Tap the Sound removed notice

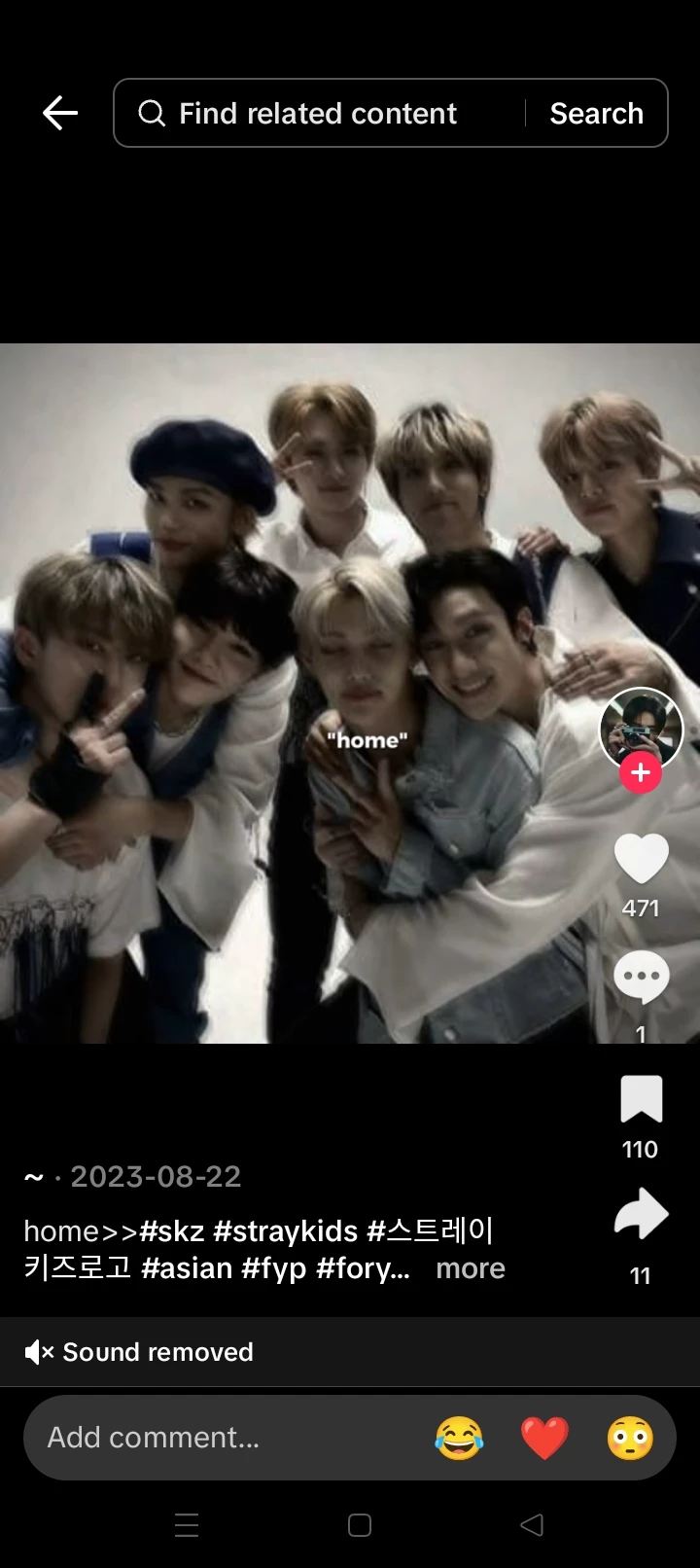click(x=139, y=1352)
